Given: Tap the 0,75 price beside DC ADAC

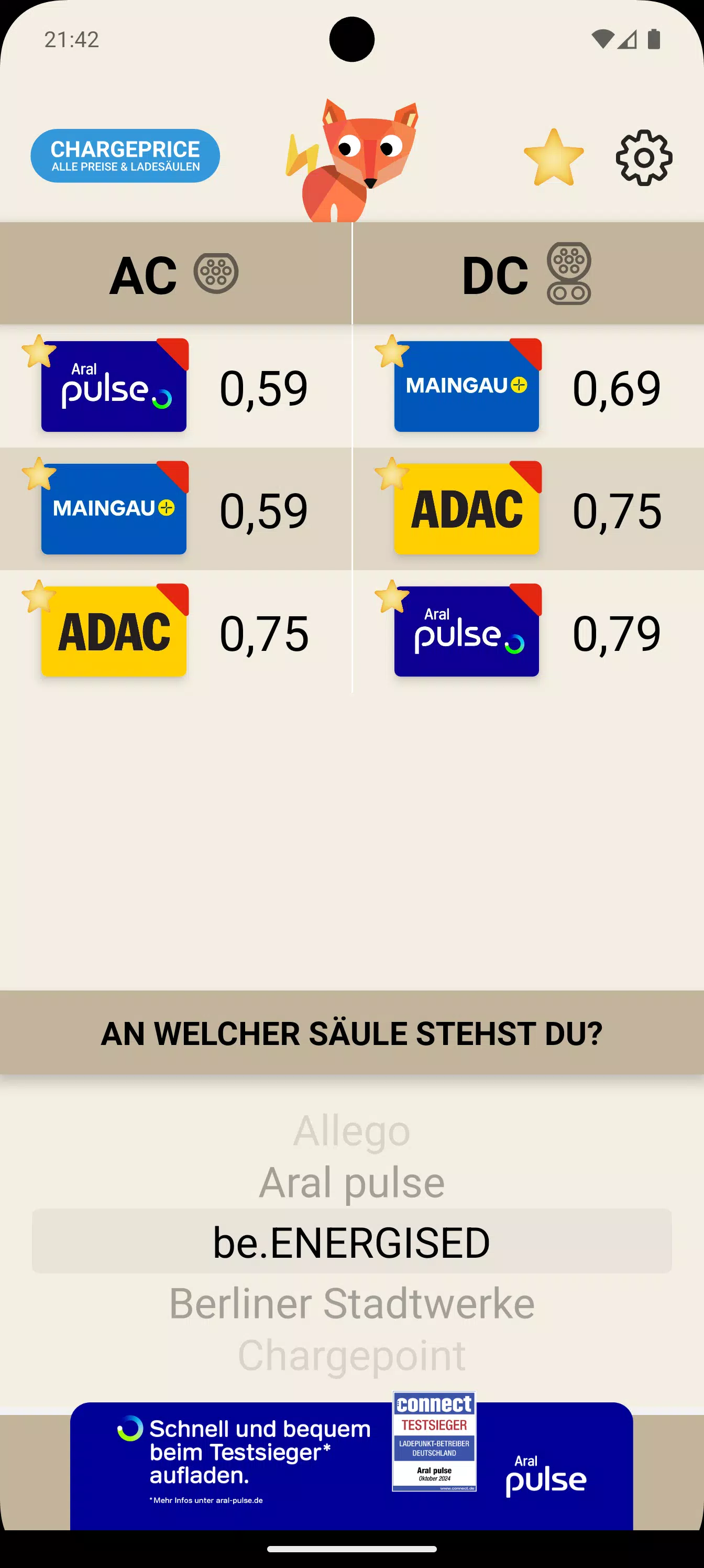Looking at the screenshot, I should click(617, 510).
